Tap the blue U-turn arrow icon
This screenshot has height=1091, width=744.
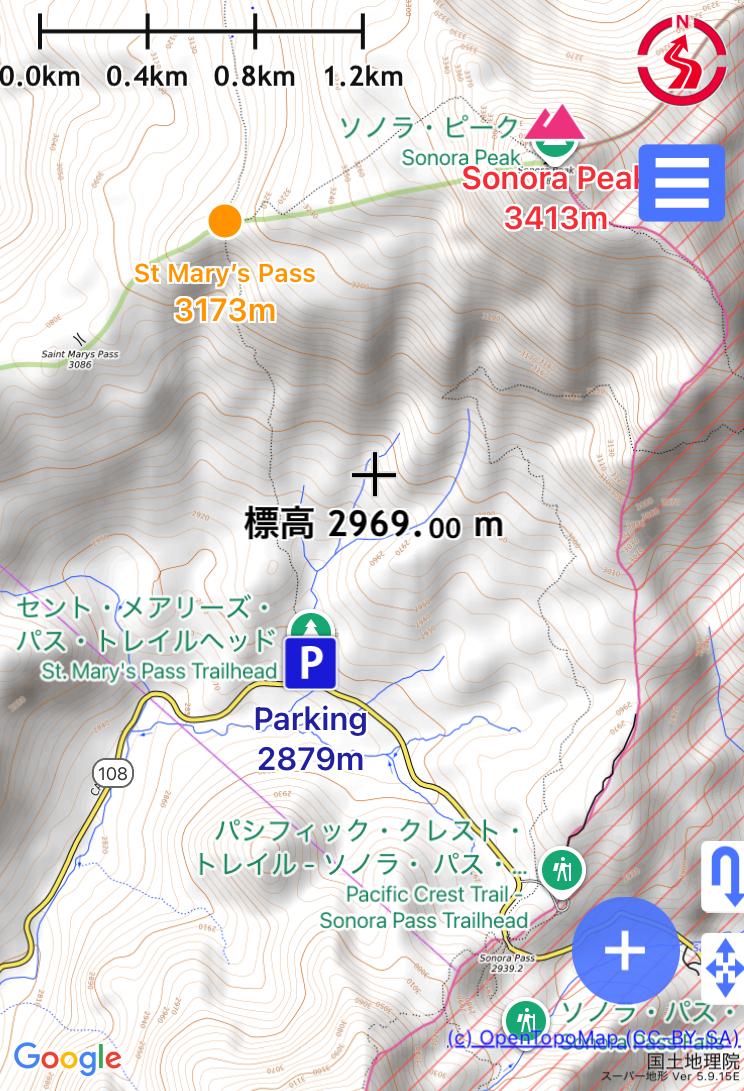(x=723, y=876)
